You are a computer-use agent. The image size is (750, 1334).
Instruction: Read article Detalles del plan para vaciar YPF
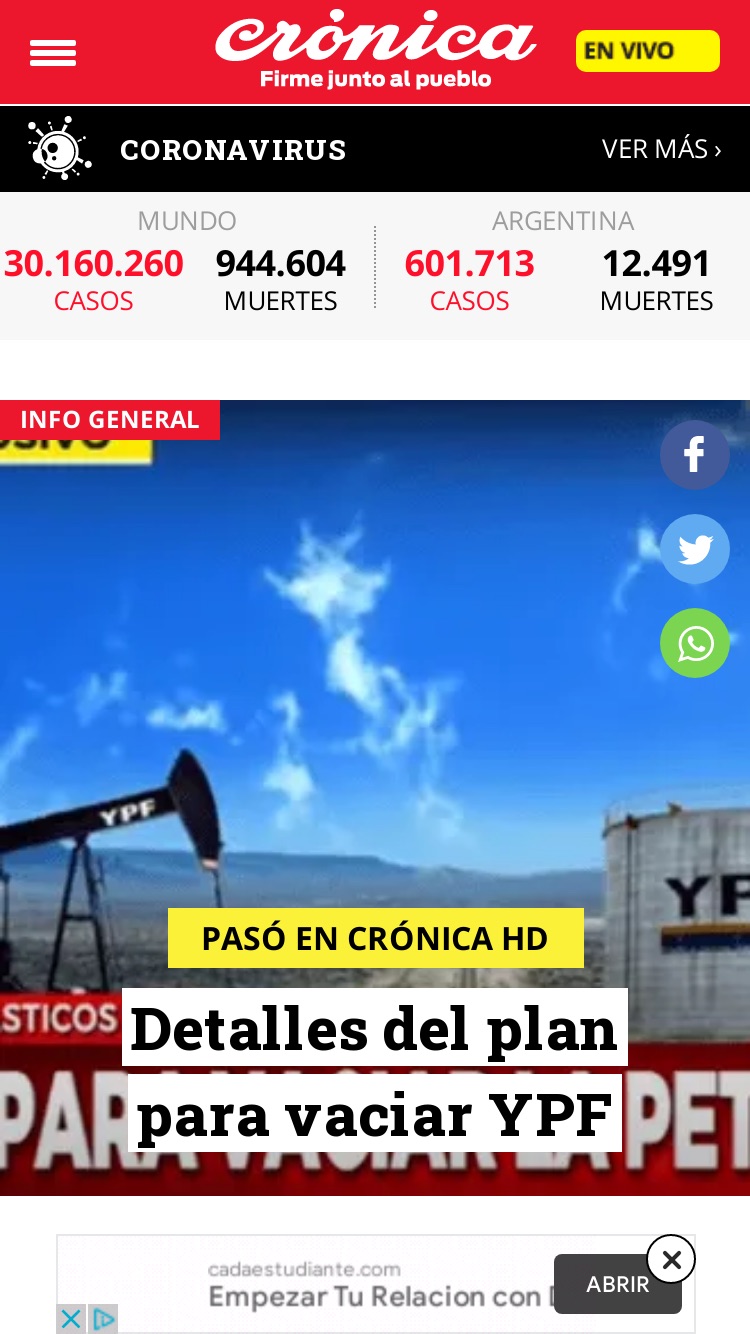(375, 1070)
